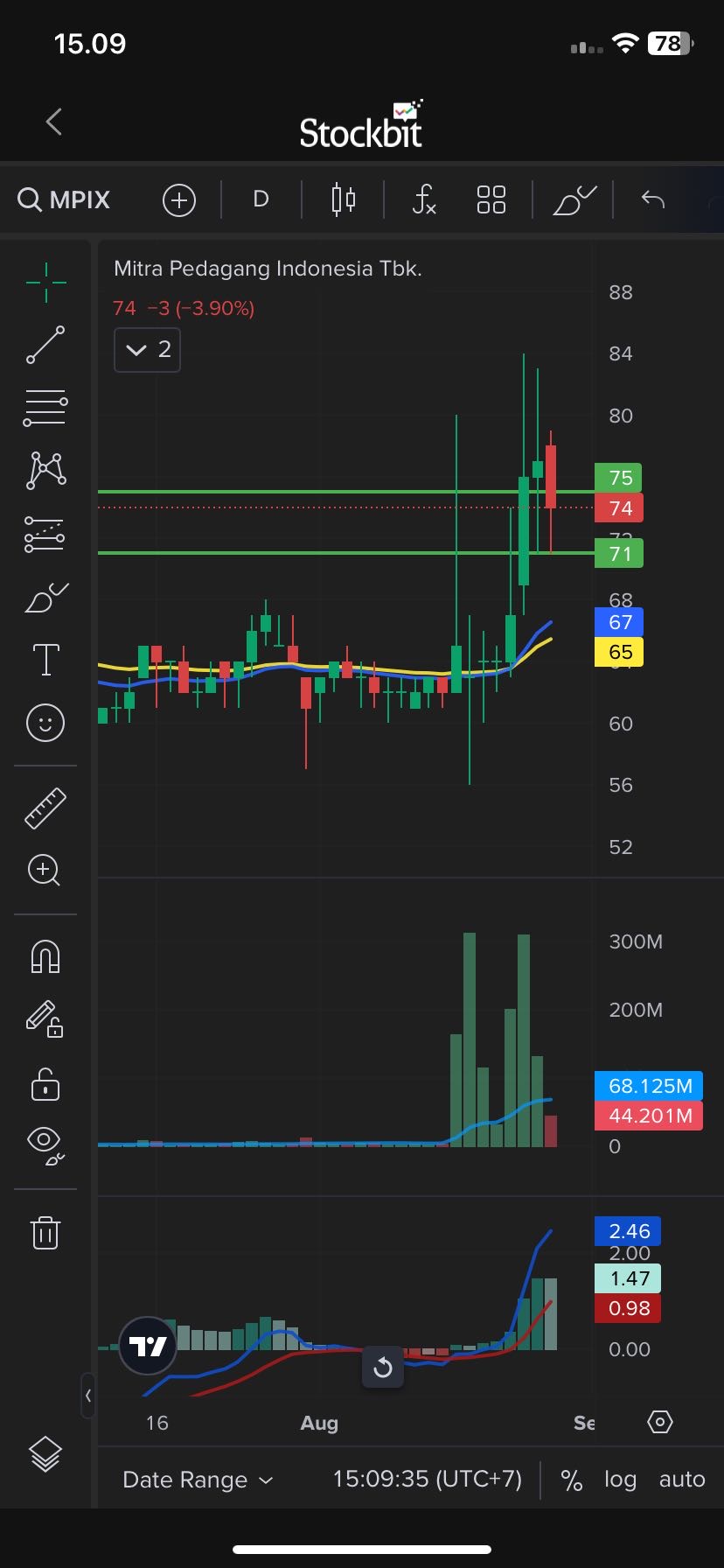This screenshot has width=724, height=1568.
Task: Select the text annotation tool
Action: coord(45,660)
